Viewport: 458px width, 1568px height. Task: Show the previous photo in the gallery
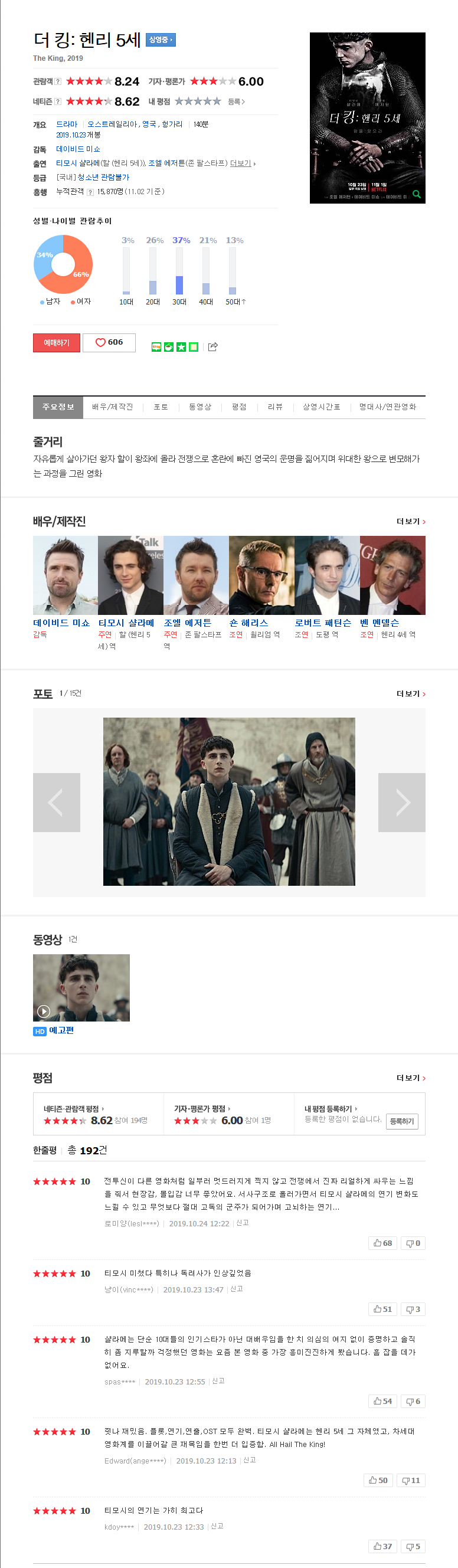coord(57,802)
